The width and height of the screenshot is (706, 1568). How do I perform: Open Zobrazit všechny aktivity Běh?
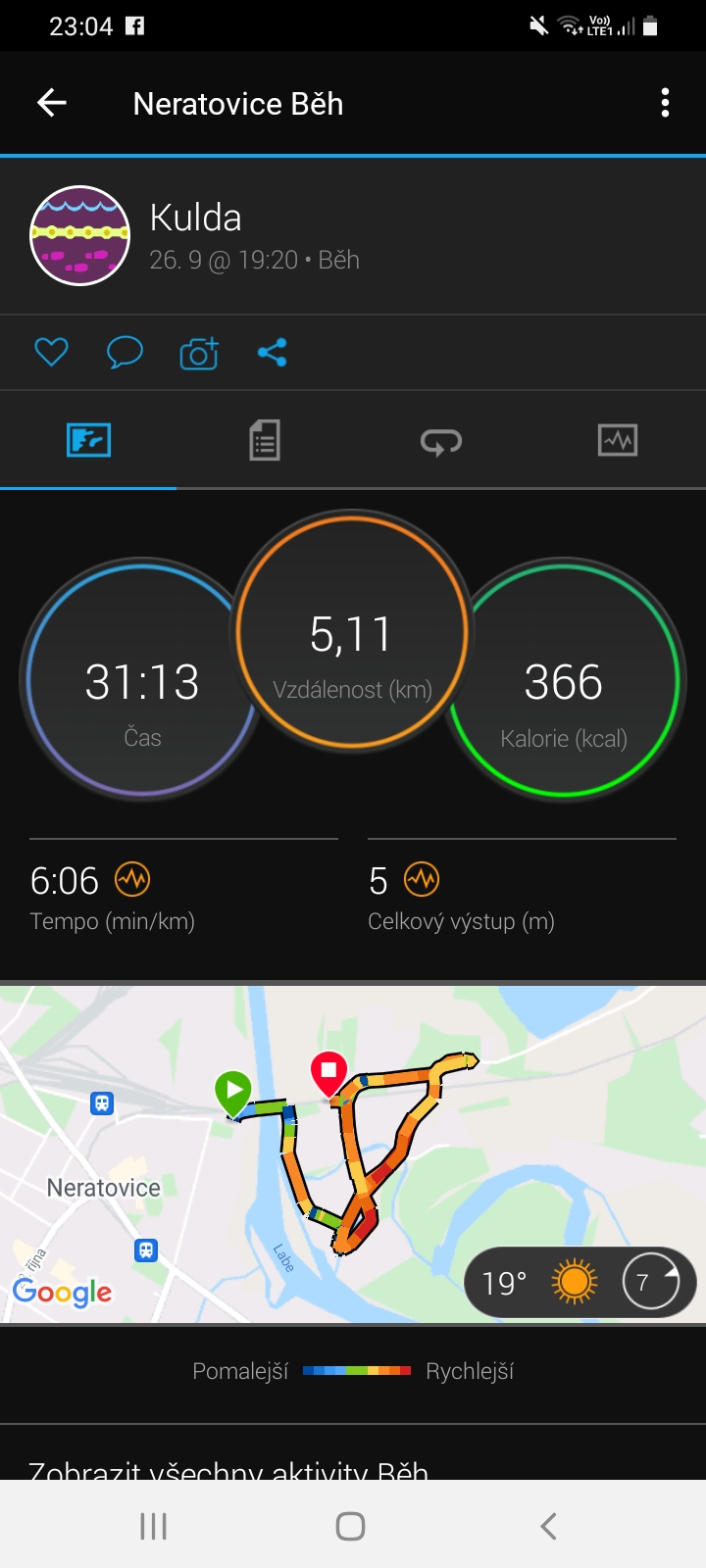coord(228,1470)
